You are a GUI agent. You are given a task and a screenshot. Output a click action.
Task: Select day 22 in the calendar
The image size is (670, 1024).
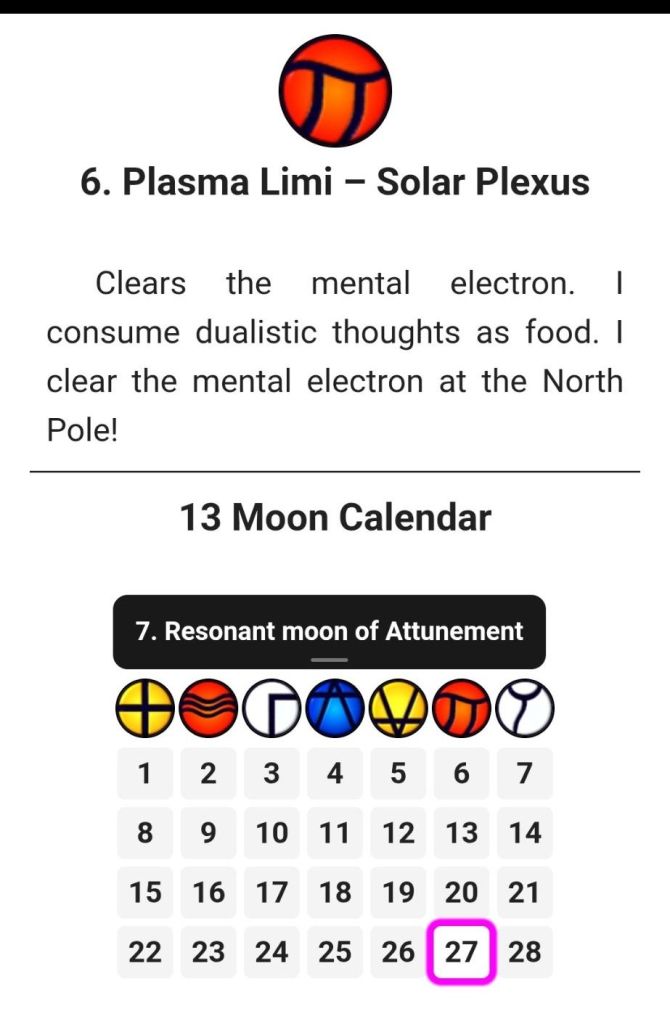(x=146, y=951)
